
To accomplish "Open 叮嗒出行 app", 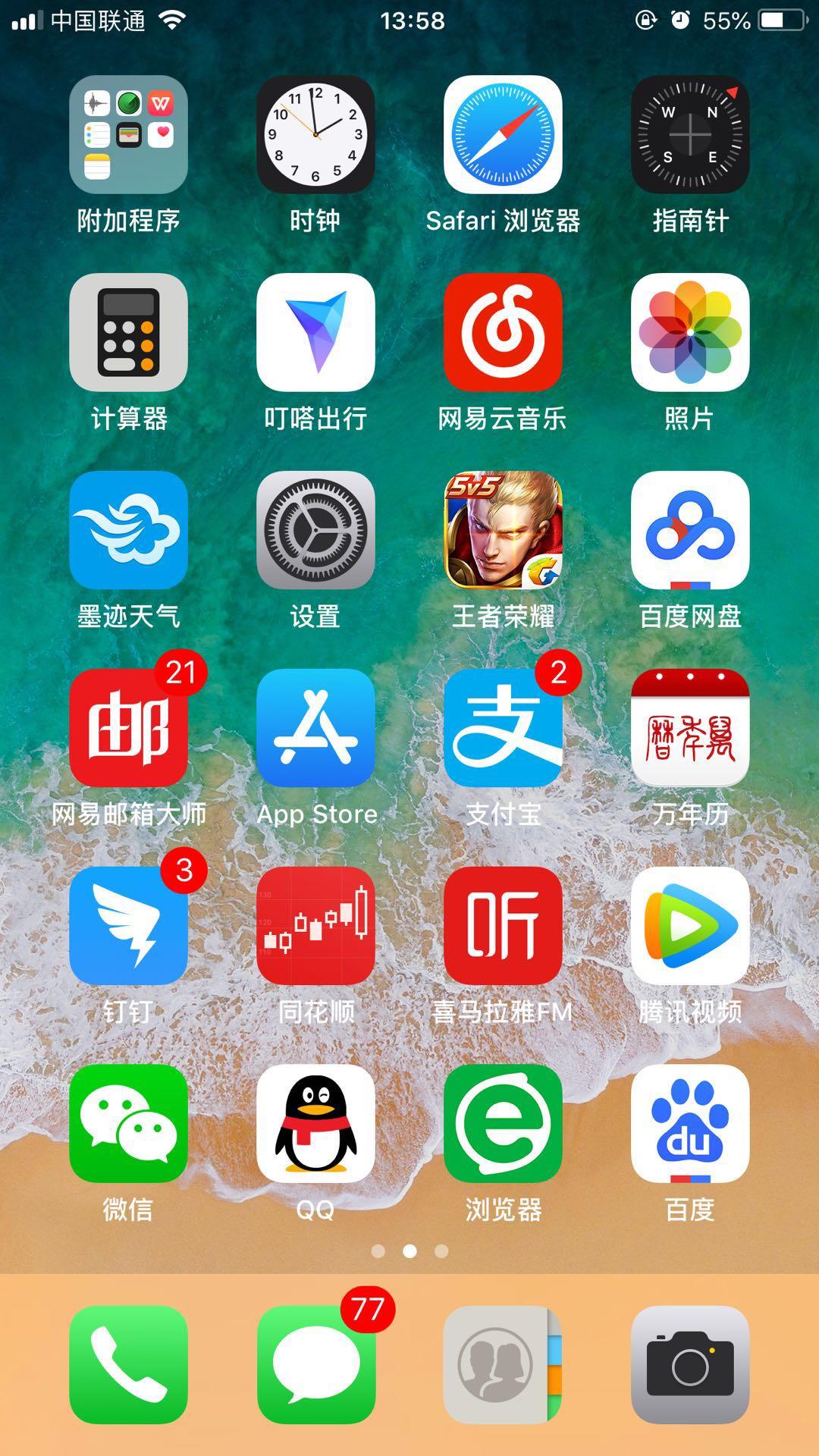I will click(315, 332).
